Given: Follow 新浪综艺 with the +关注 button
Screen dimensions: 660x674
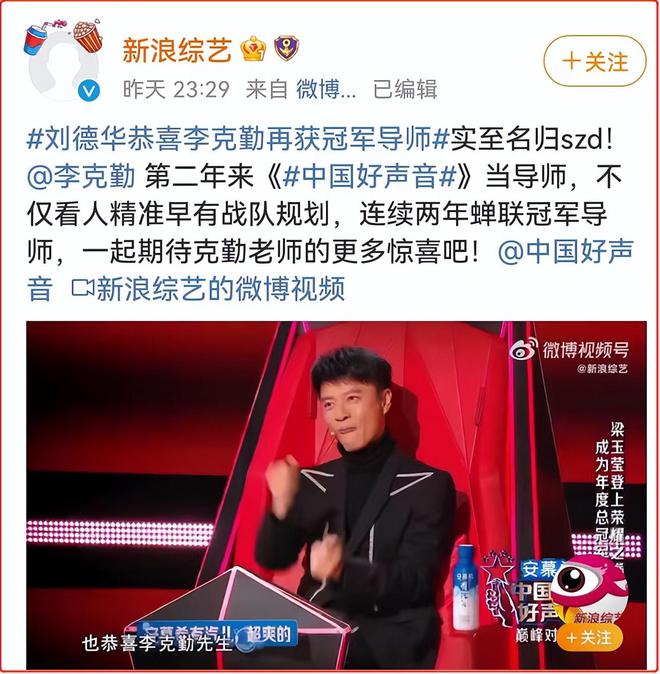Looking at the screenshot, I should tap(594, 61).
